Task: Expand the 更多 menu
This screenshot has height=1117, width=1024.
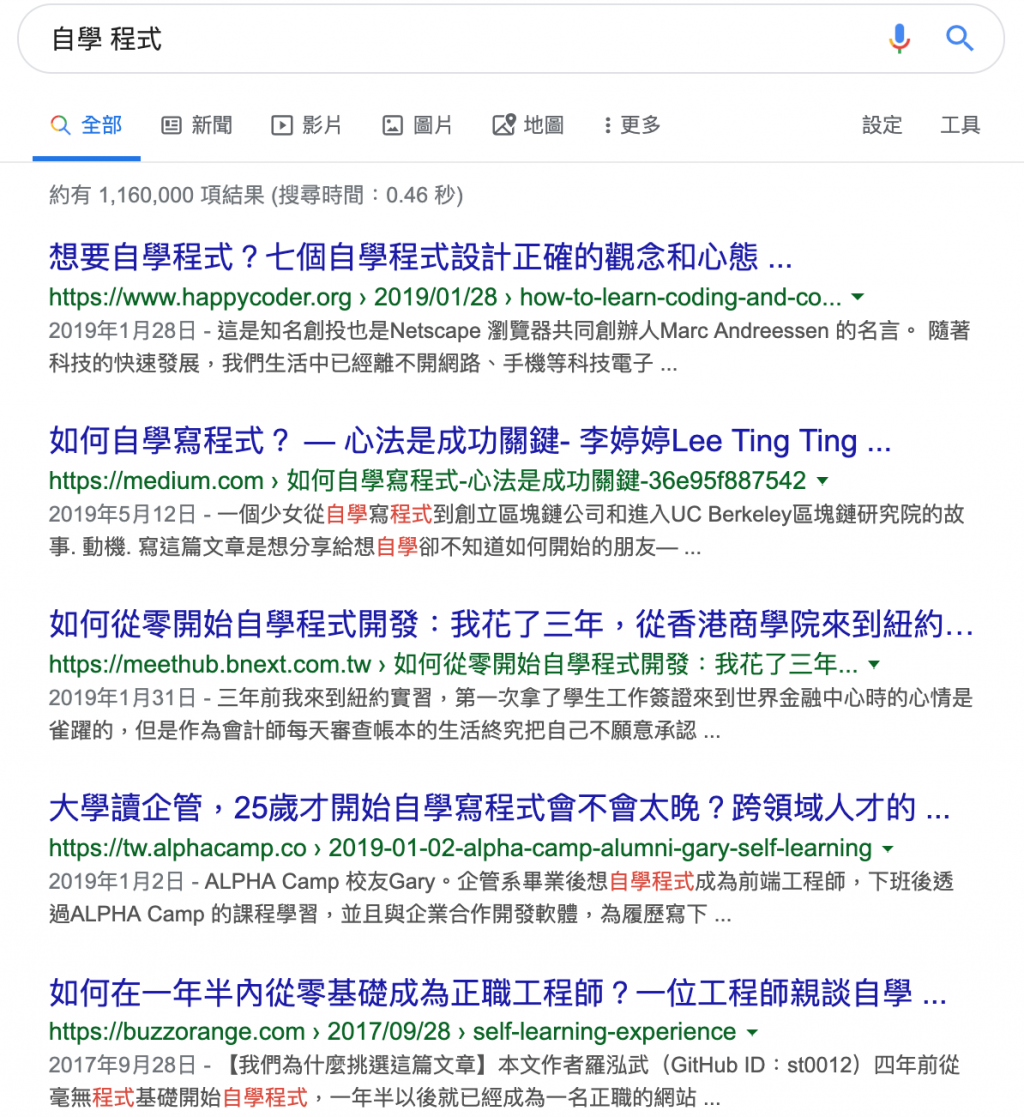Action: [x=632, y=125]
